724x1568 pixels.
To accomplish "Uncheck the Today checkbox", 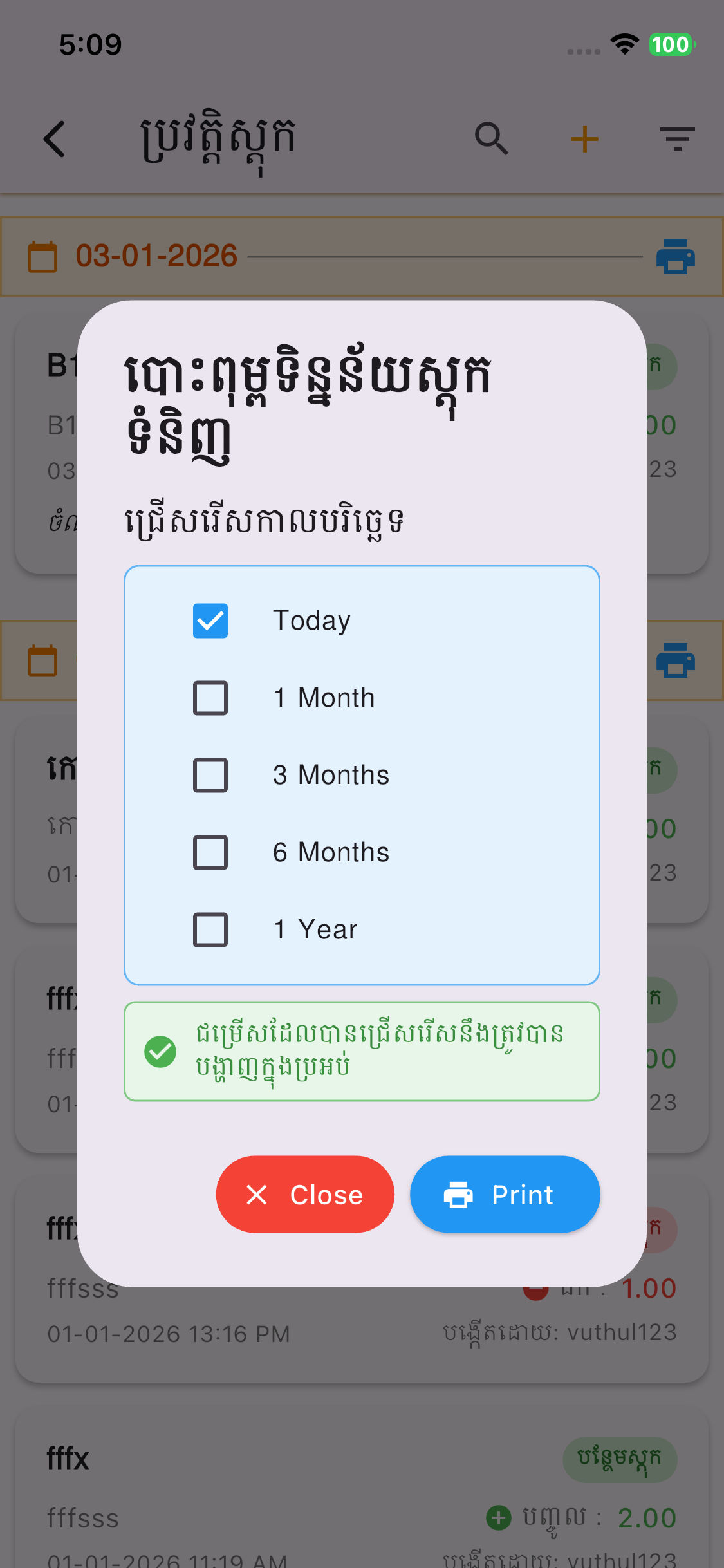I will [210, 621].
